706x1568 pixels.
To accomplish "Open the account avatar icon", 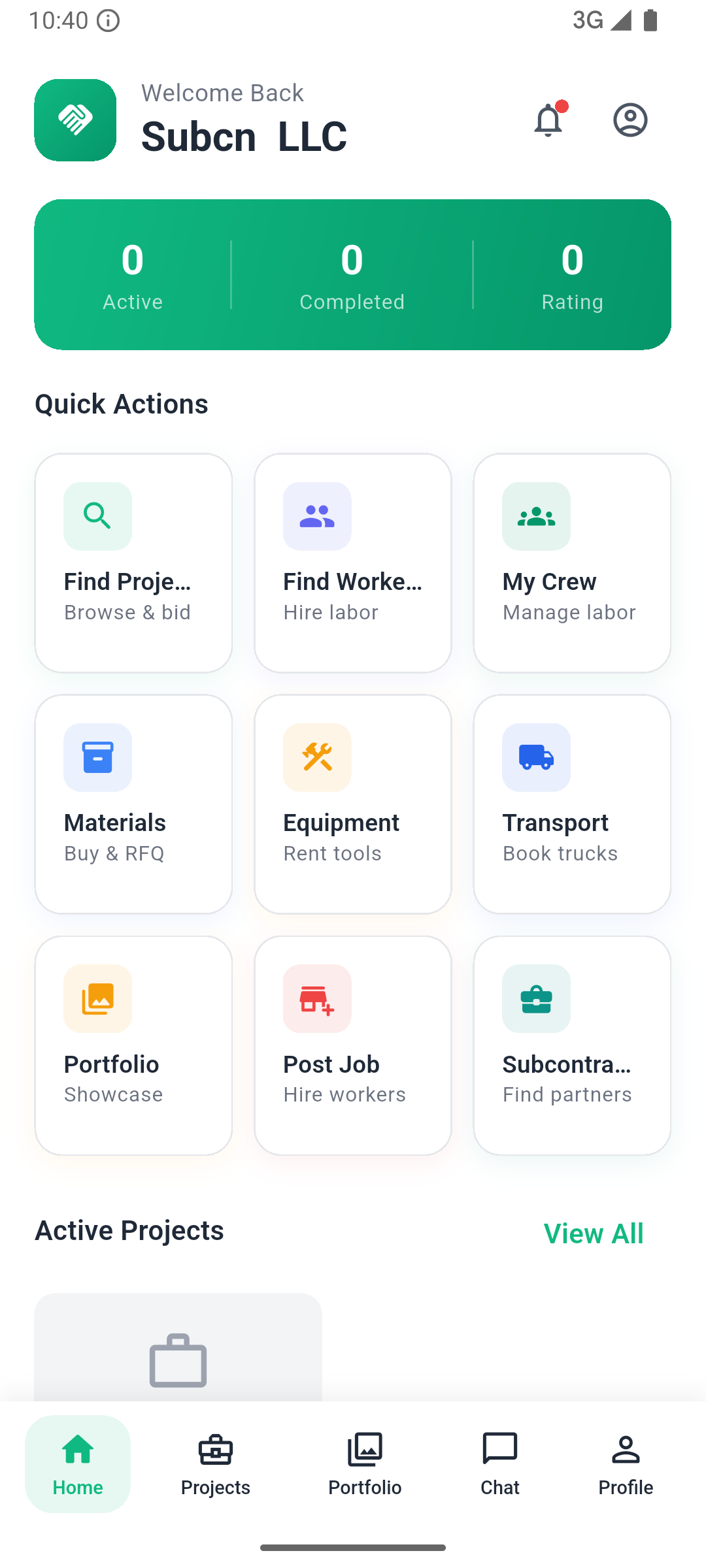I will coord(630,120).
